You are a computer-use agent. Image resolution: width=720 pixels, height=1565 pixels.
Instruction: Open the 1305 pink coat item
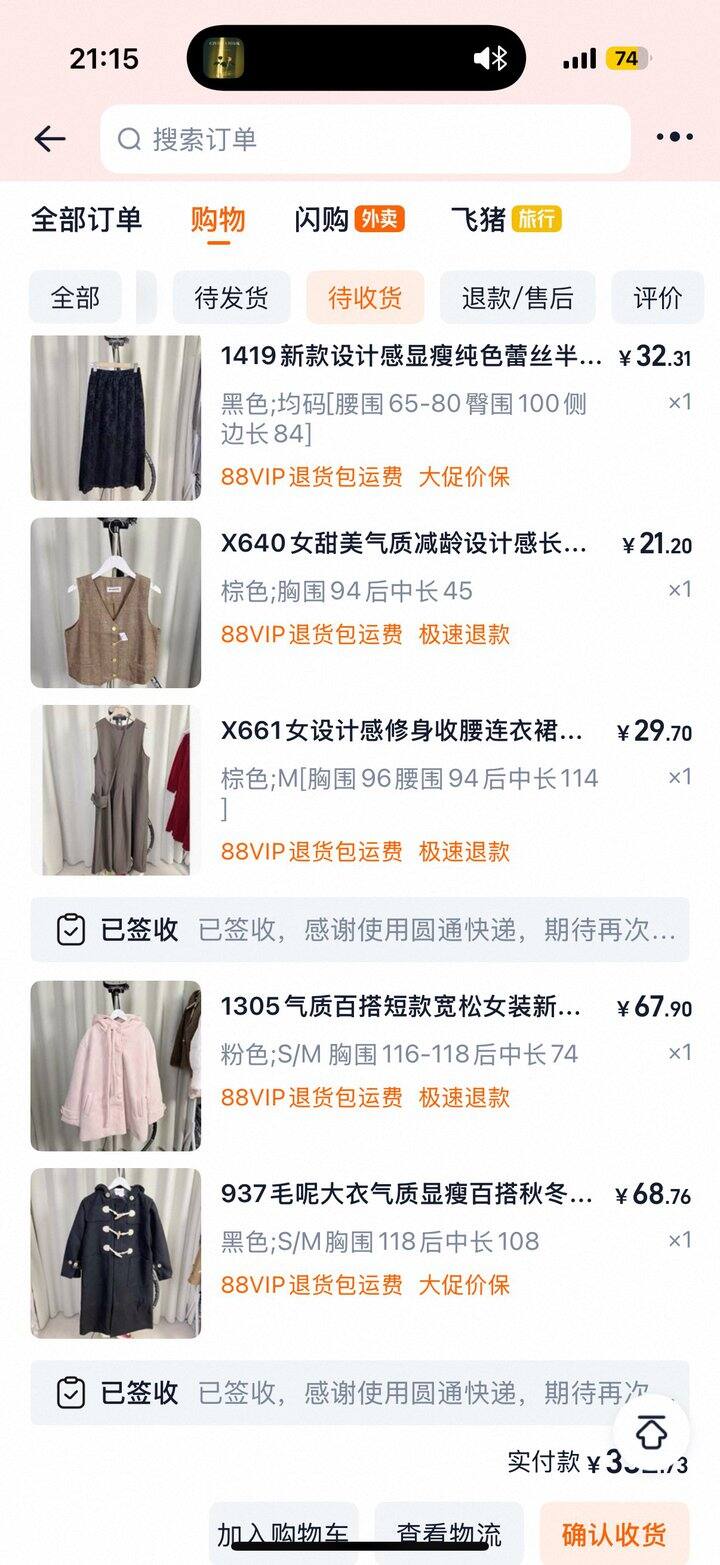click(400, 1007)
